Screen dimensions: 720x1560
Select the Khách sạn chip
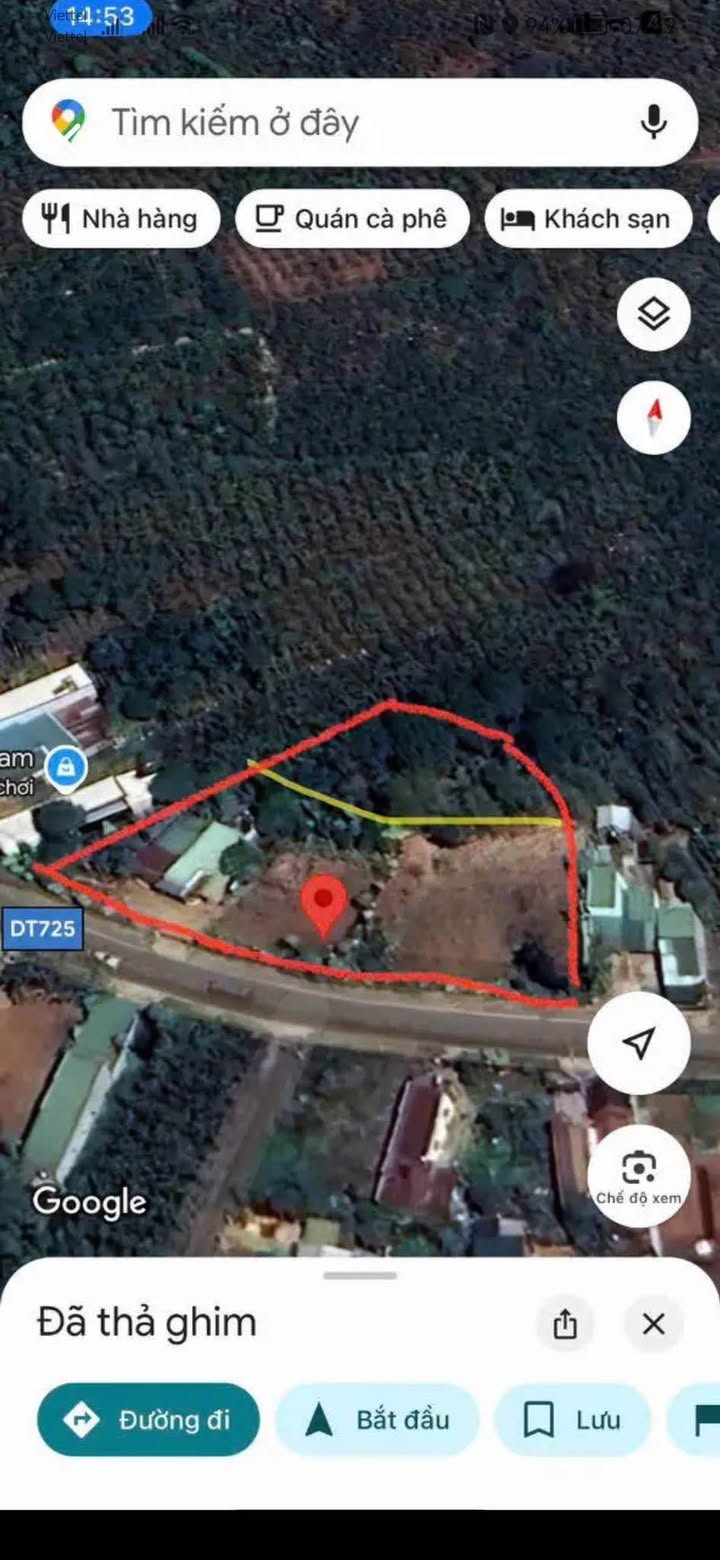[588, 219]
